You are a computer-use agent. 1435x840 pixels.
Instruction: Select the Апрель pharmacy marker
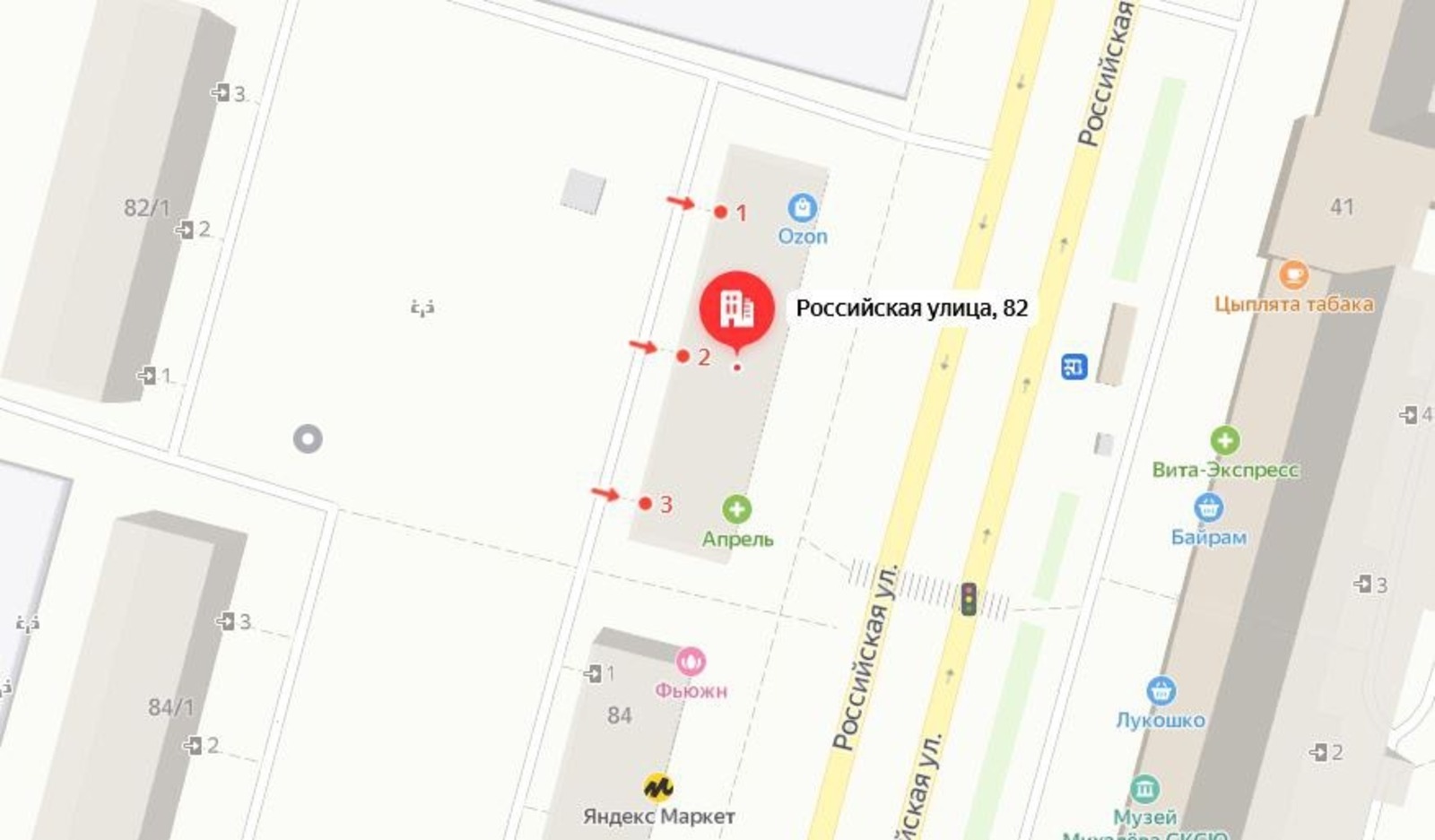pyautogui.click(x=736, y=510)
